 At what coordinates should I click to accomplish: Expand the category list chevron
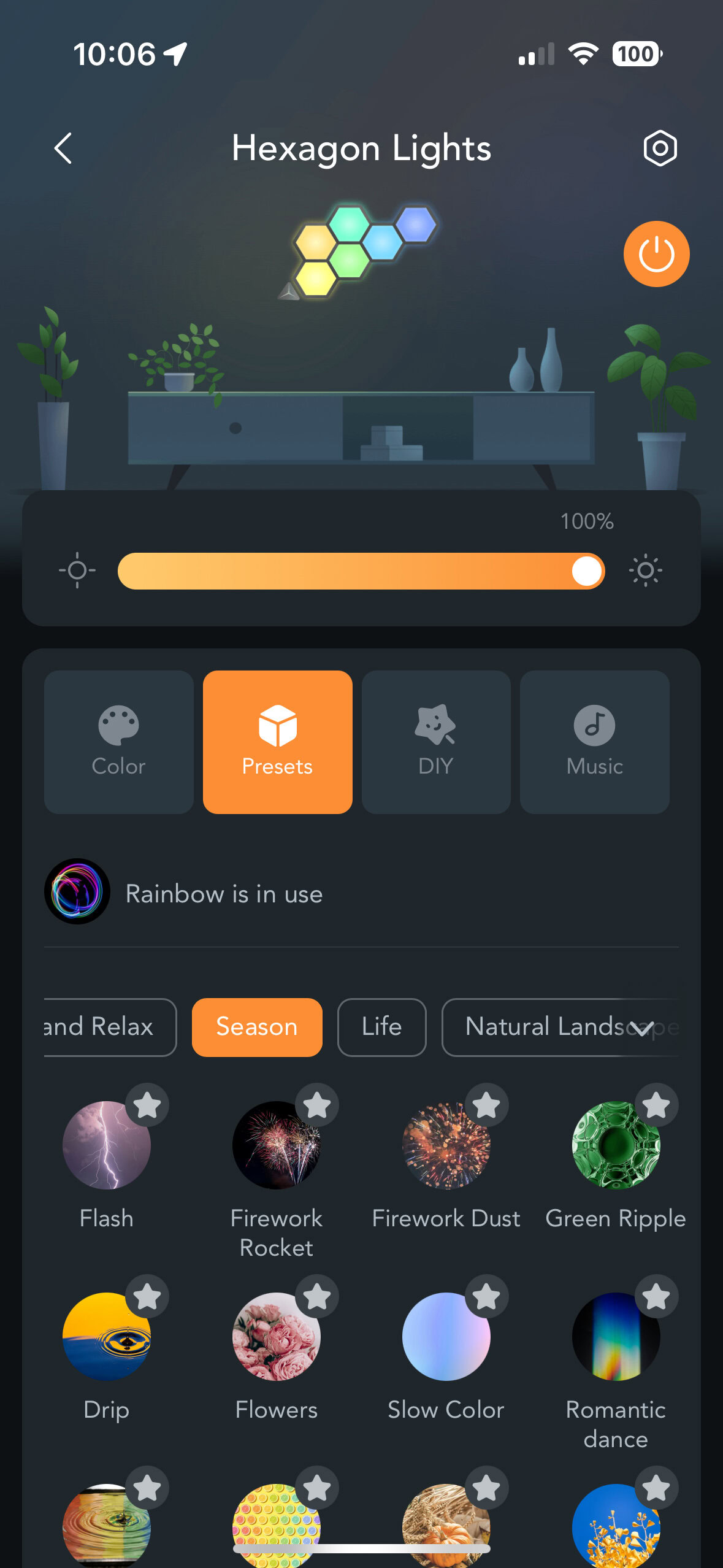(x=642, y=1029)
